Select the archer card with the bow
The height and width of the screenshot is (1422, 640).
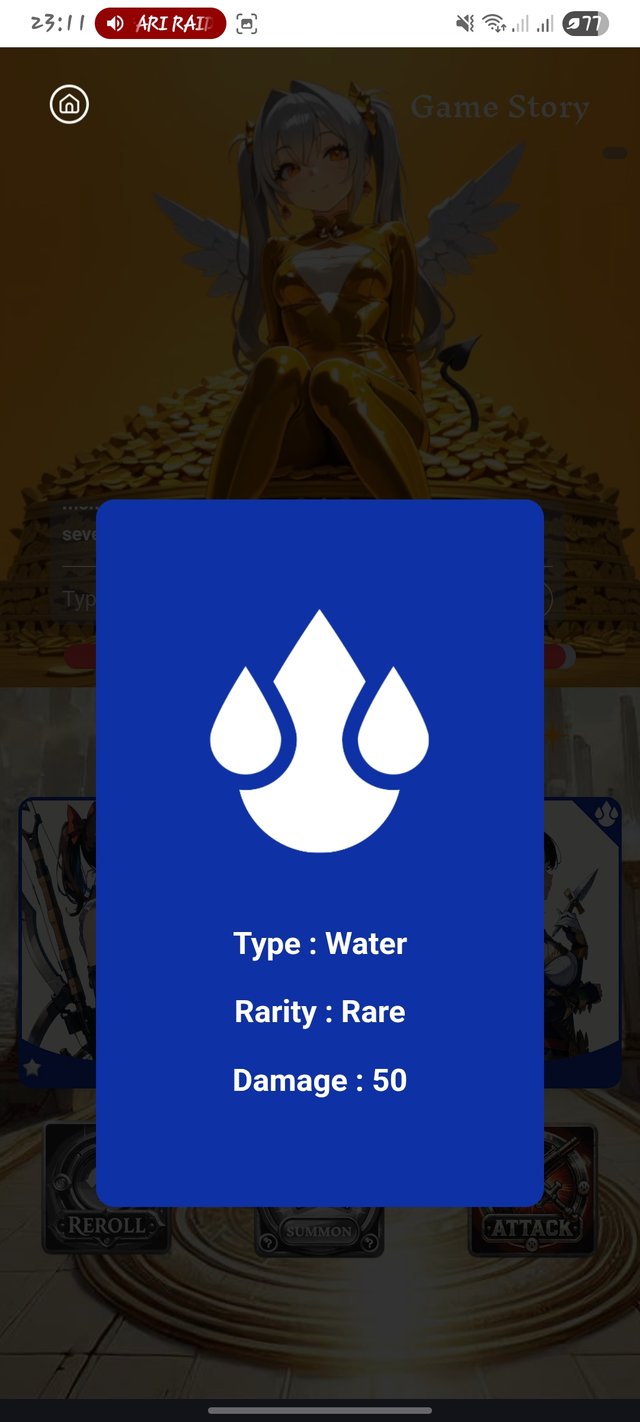click(x=57, y=940)
